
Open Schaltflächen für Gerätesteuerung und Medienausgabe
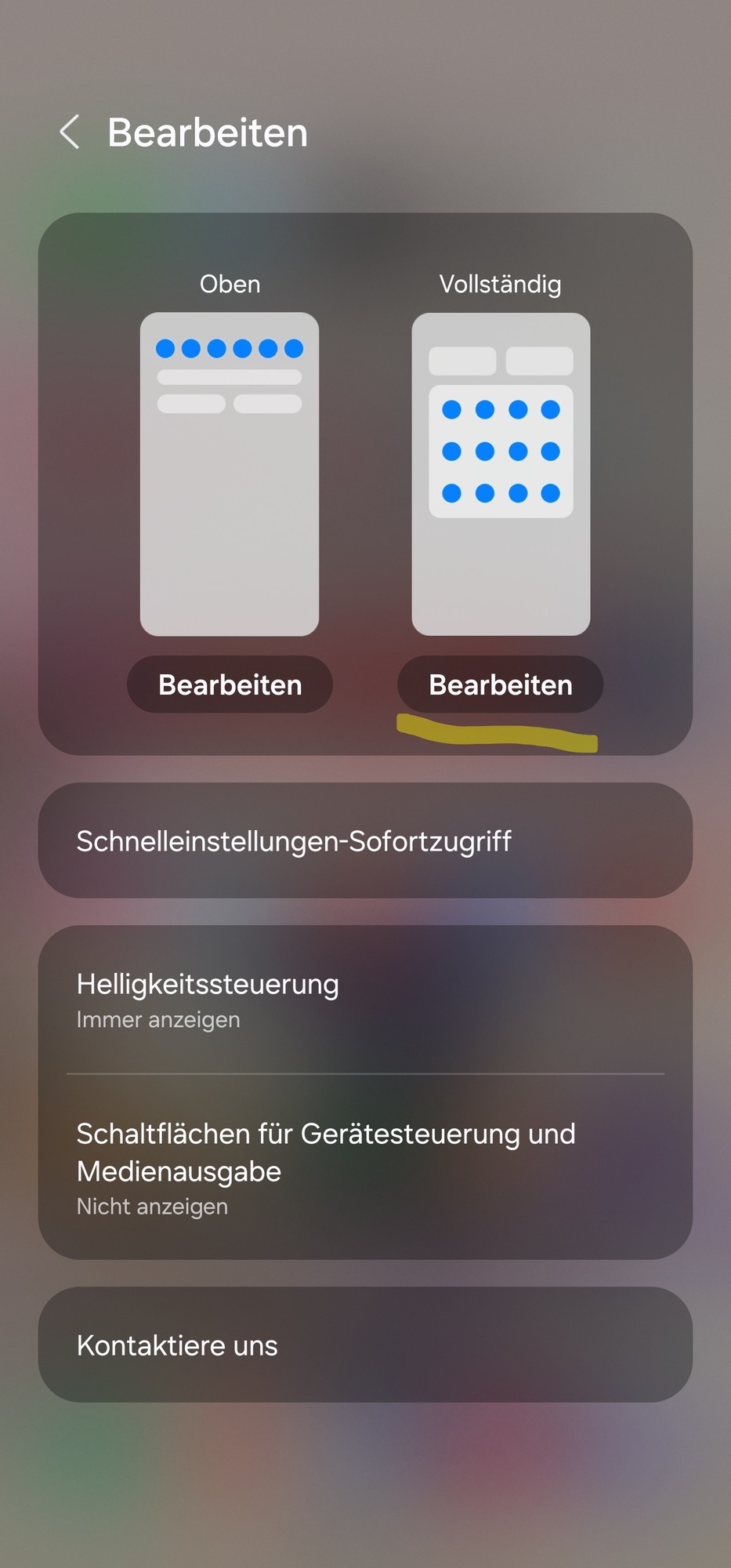(x=365, y=1167)
